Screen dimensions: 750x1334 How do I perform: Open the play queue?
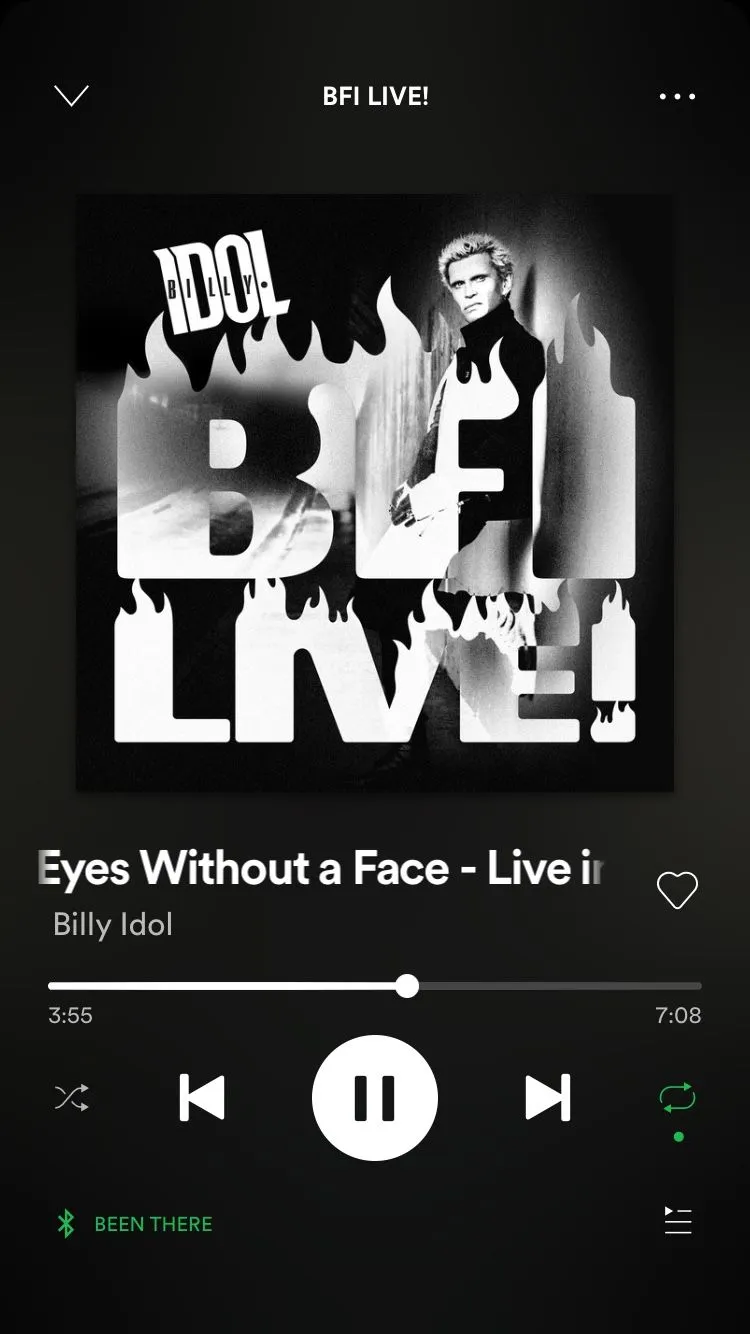(678, 1221)
